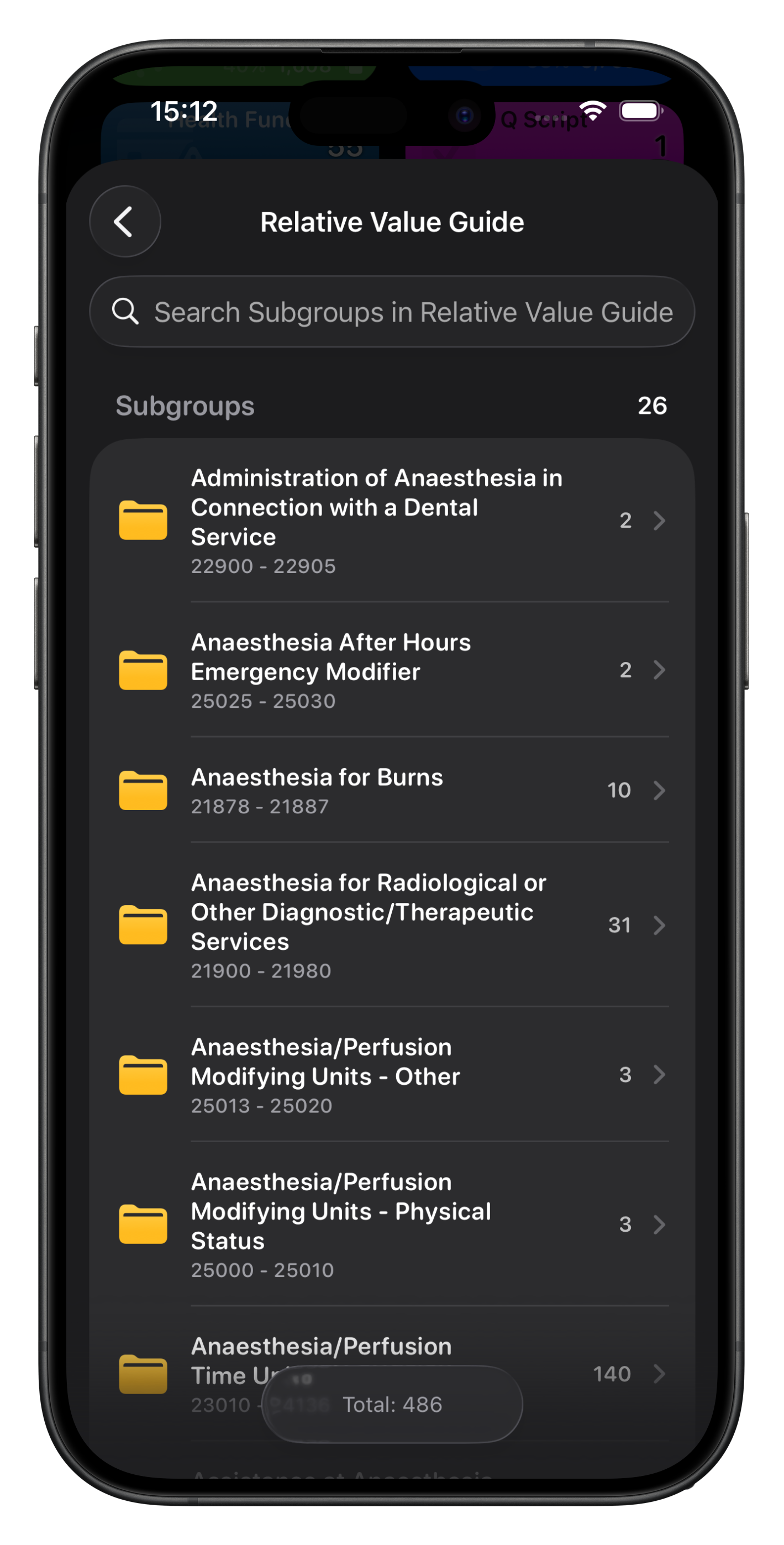784x1545 pixels.
Task: Open Anaesthesia/Perfusion Time Units subgroup
Action: tap(392, 1374)
